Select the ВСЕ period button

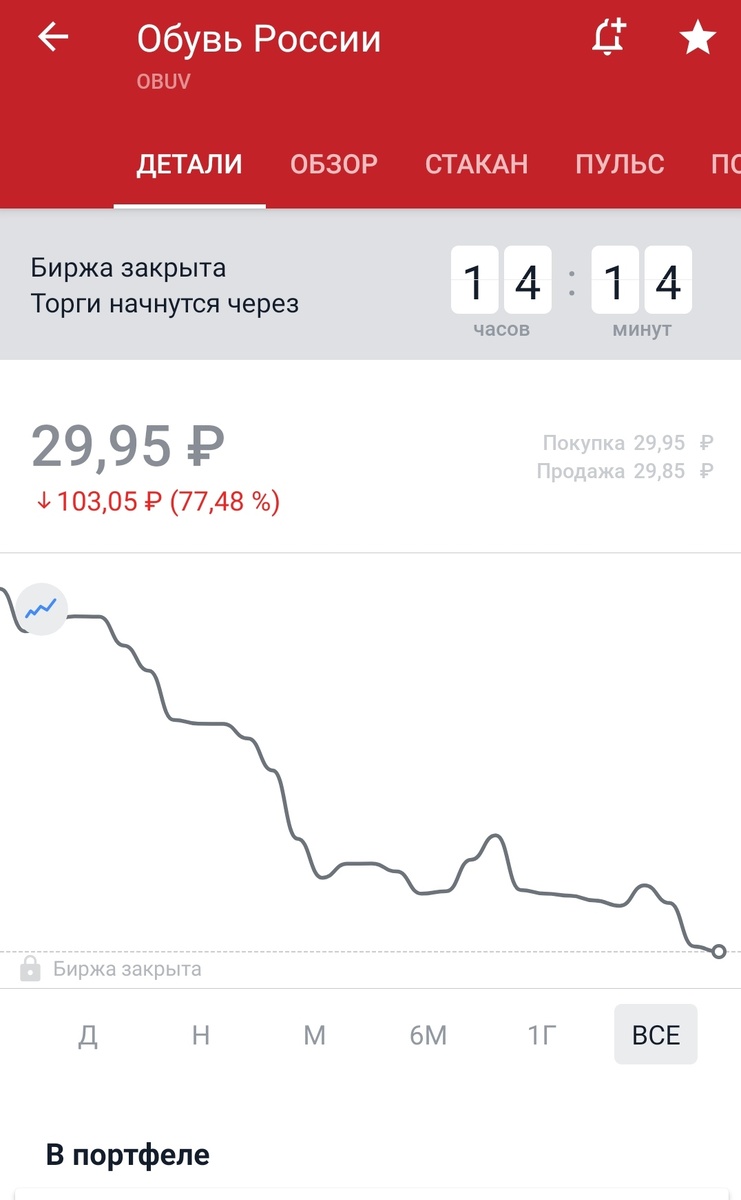(x=655, y=1035)
